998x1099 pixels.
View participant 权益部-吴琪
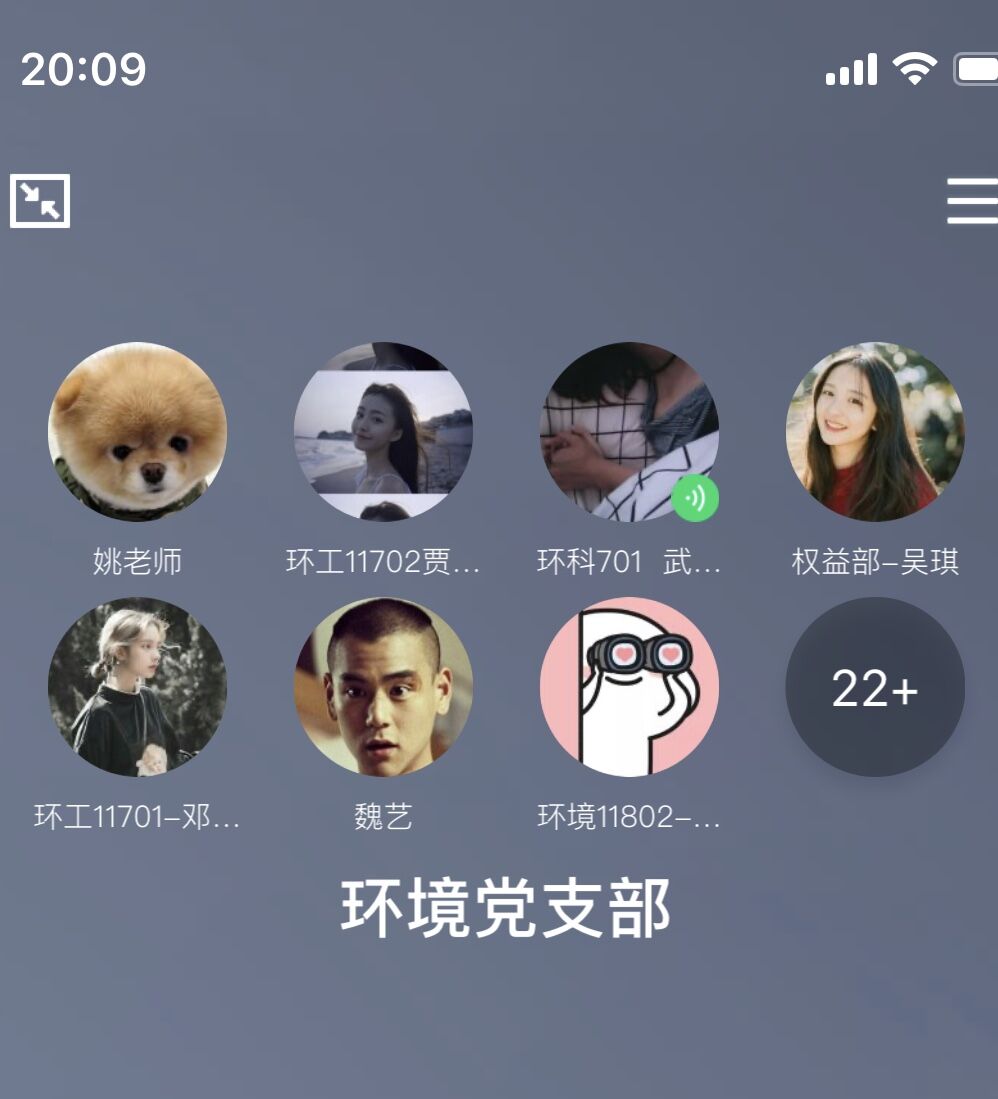(875, 432)
